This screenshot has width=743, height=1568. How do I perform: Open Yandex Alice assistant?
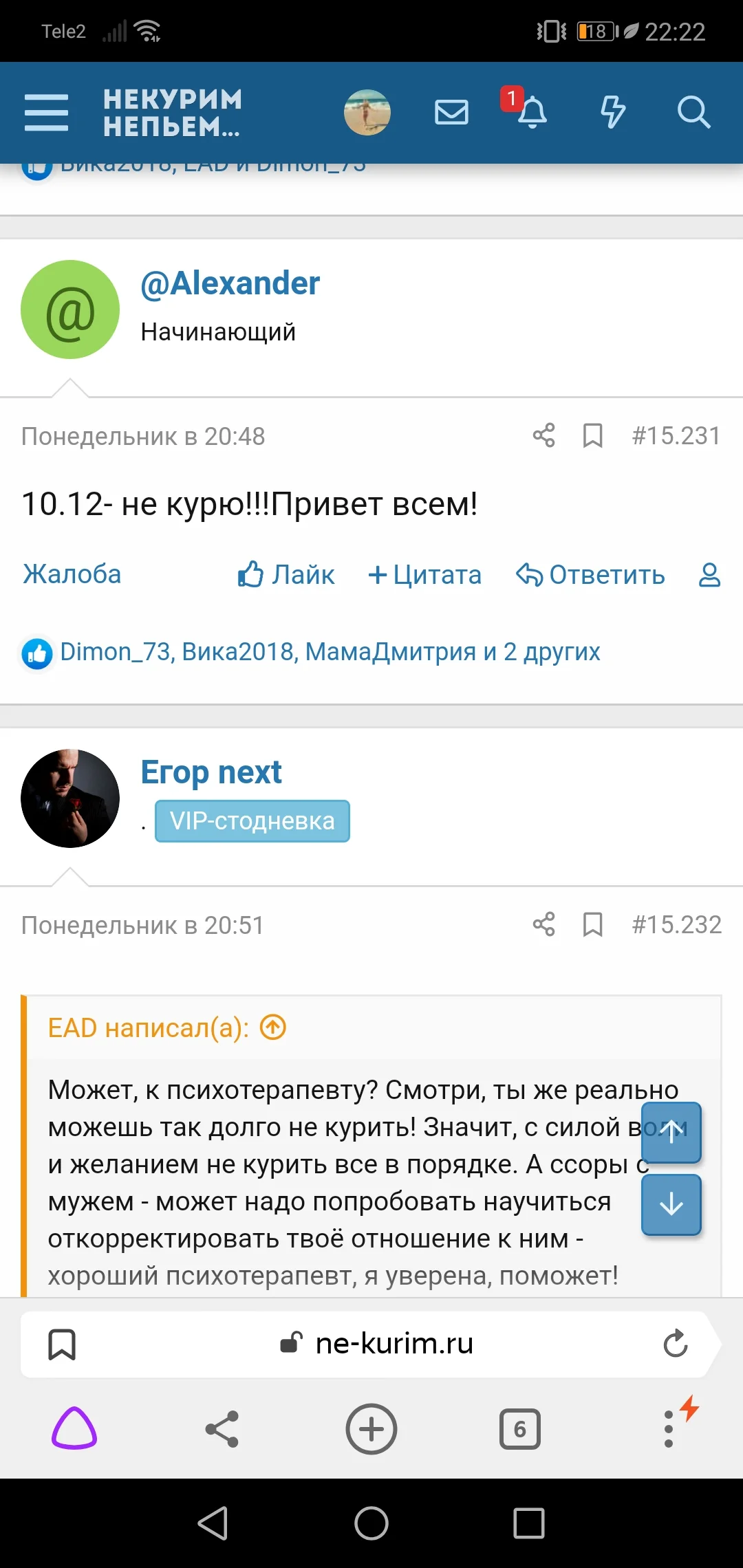[74, 1429]
